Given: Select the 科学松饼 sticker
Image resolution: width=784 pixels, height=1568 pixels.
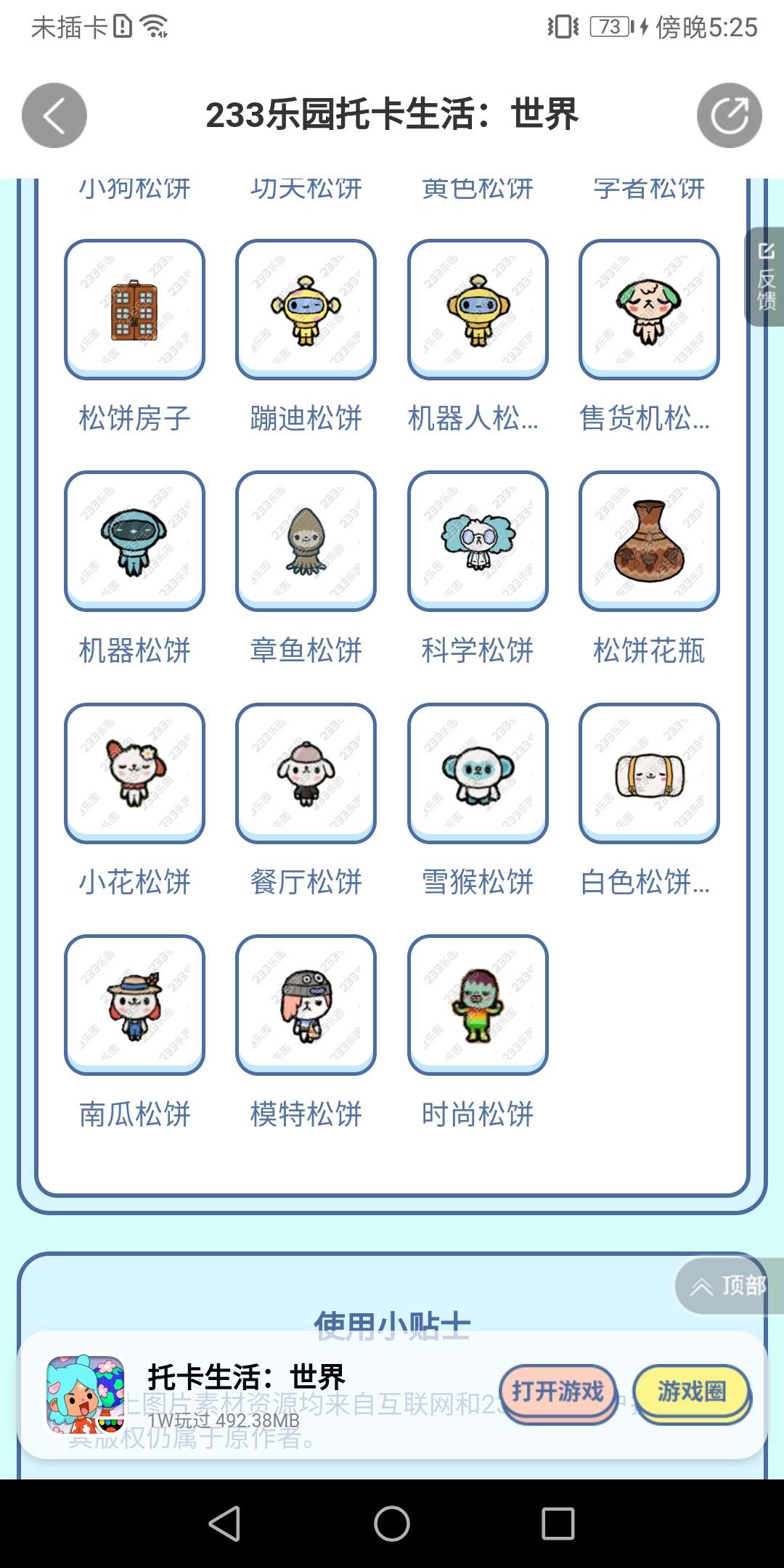Looking at the screenshot, I should 478,541.
